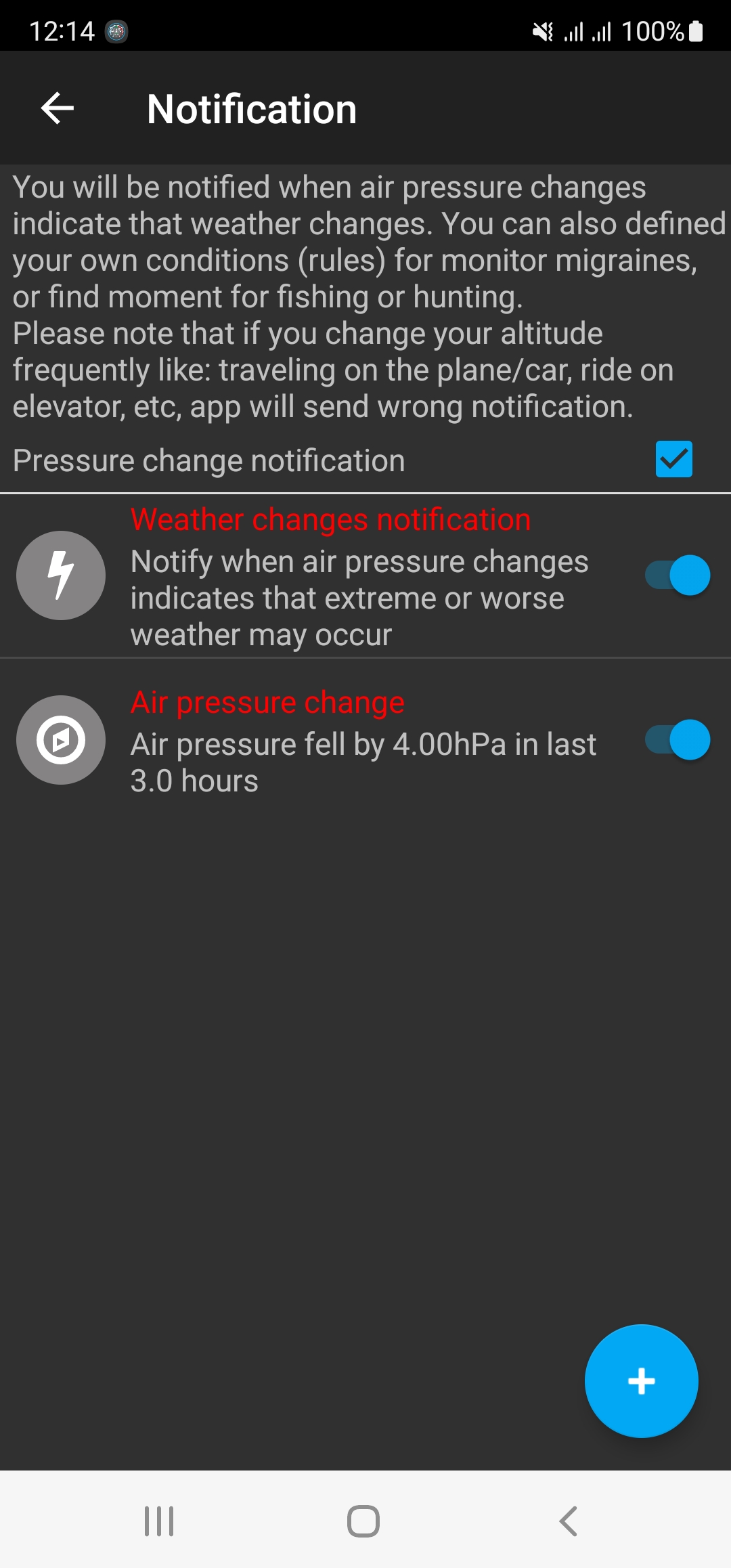Disable the Air pressure change rule switch
Screen dimensions: 731x1568
coord(678,740)
